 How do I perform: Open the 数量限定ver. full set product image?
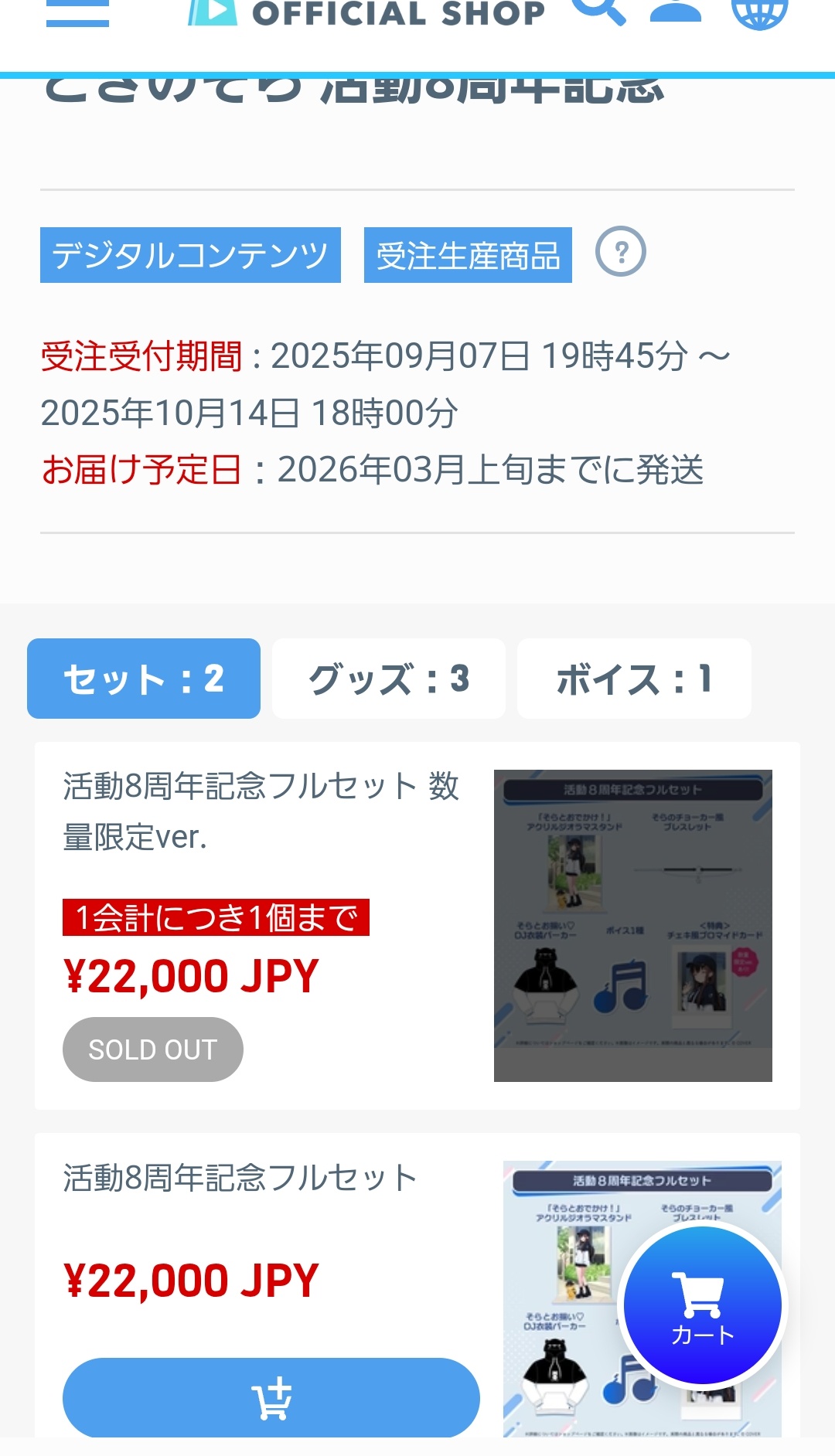point(633,926)
